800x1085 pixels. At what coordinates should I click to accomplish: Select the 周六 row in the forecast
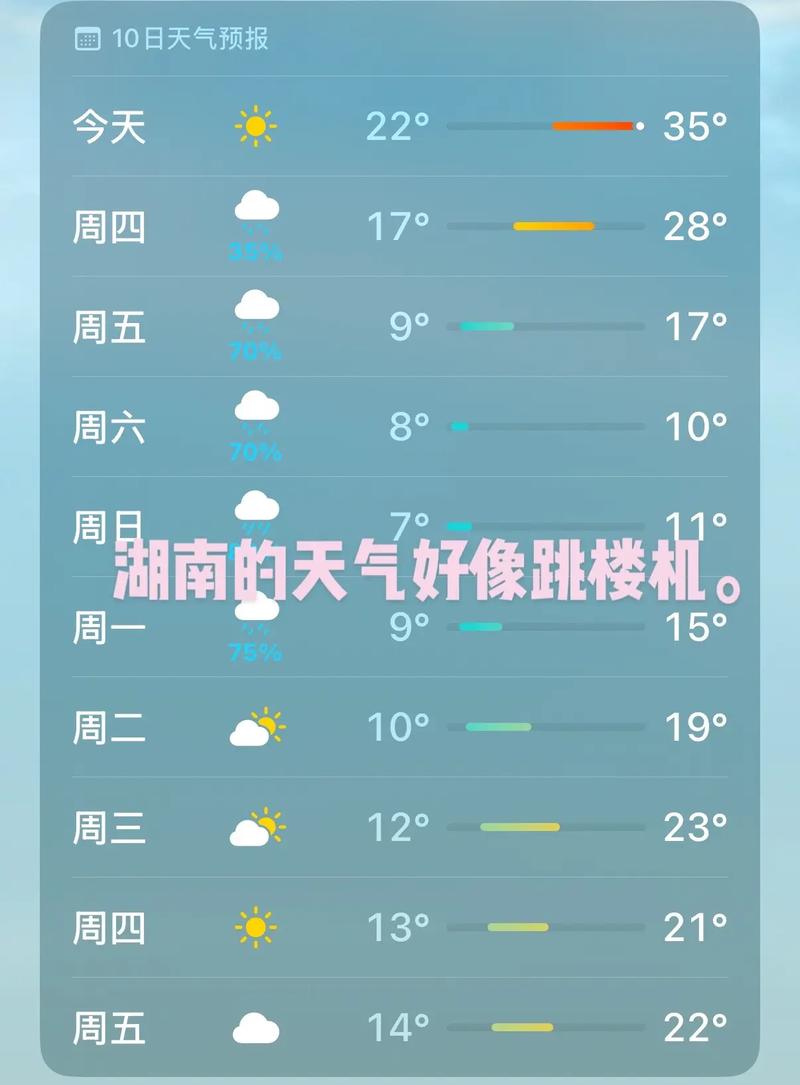(x=400, y=428)
